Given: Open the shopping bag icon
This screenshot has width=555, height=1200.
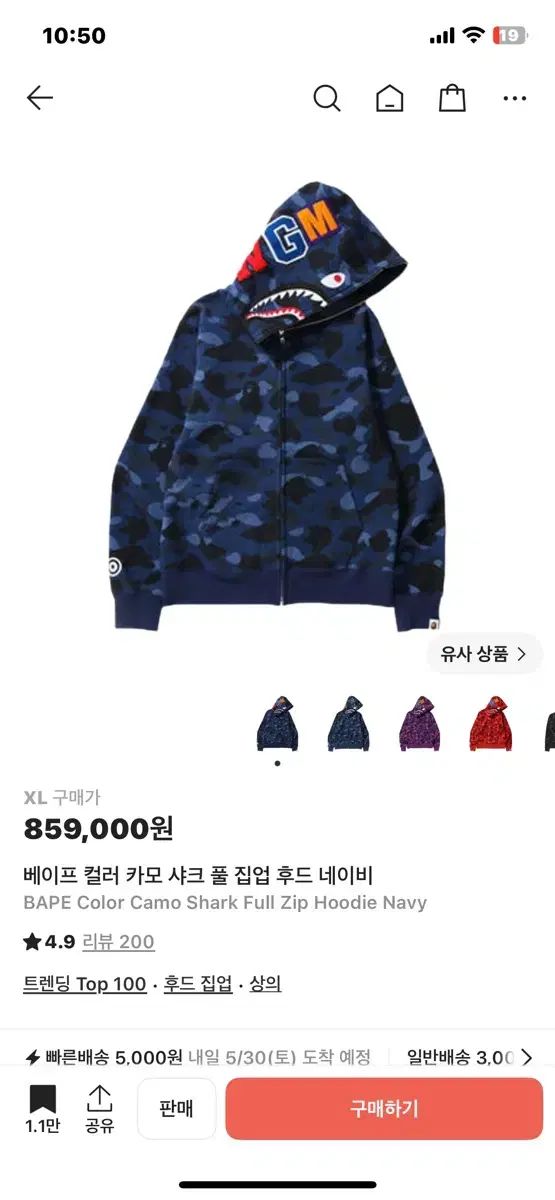Looking at the screenshot, I should tap(452, 98).
